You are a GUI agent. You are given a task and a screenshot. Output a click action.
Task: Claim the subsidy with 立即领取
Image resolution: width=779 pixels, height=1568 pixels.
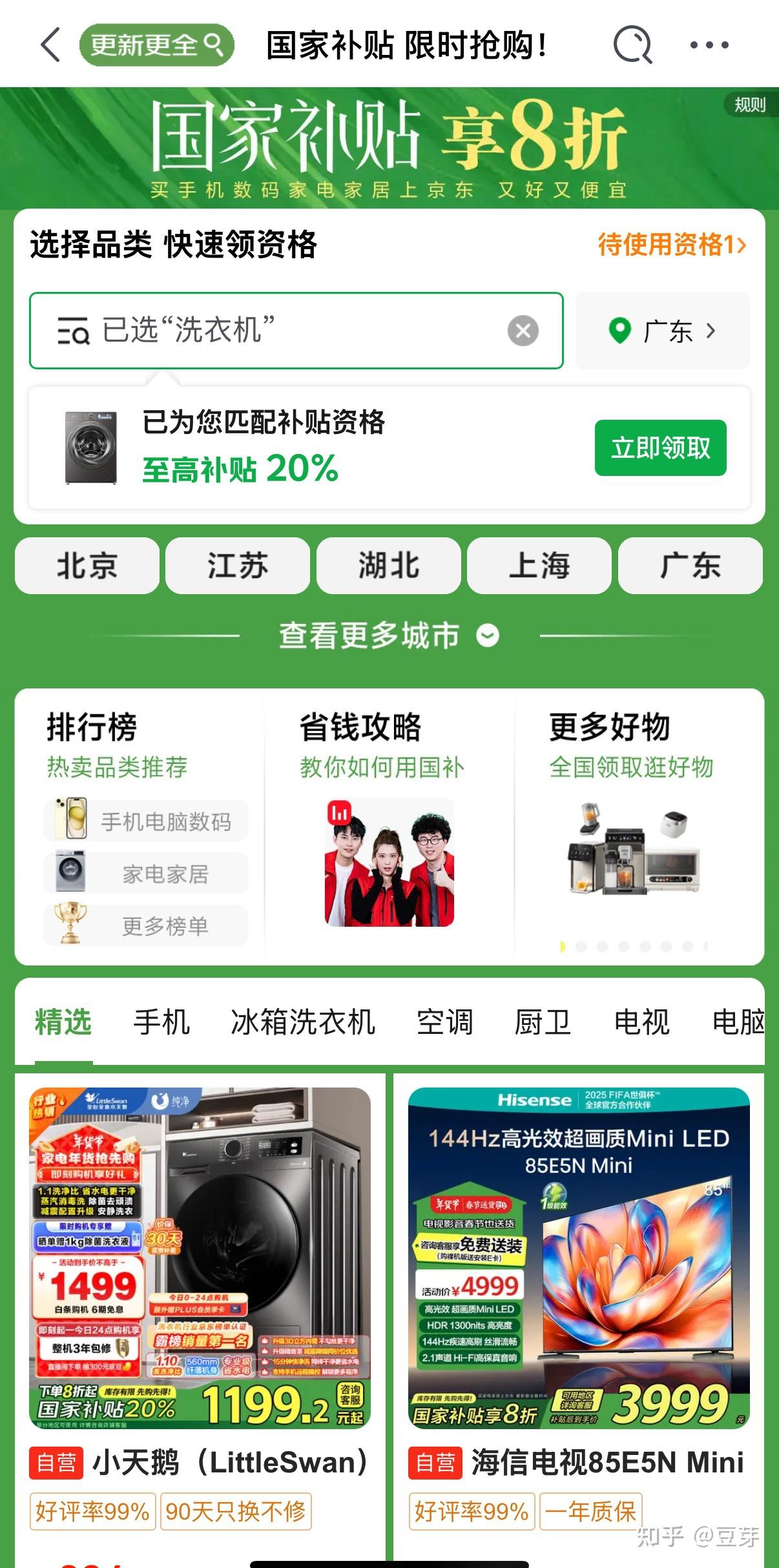pyautogui.click(x=660, y=448)
